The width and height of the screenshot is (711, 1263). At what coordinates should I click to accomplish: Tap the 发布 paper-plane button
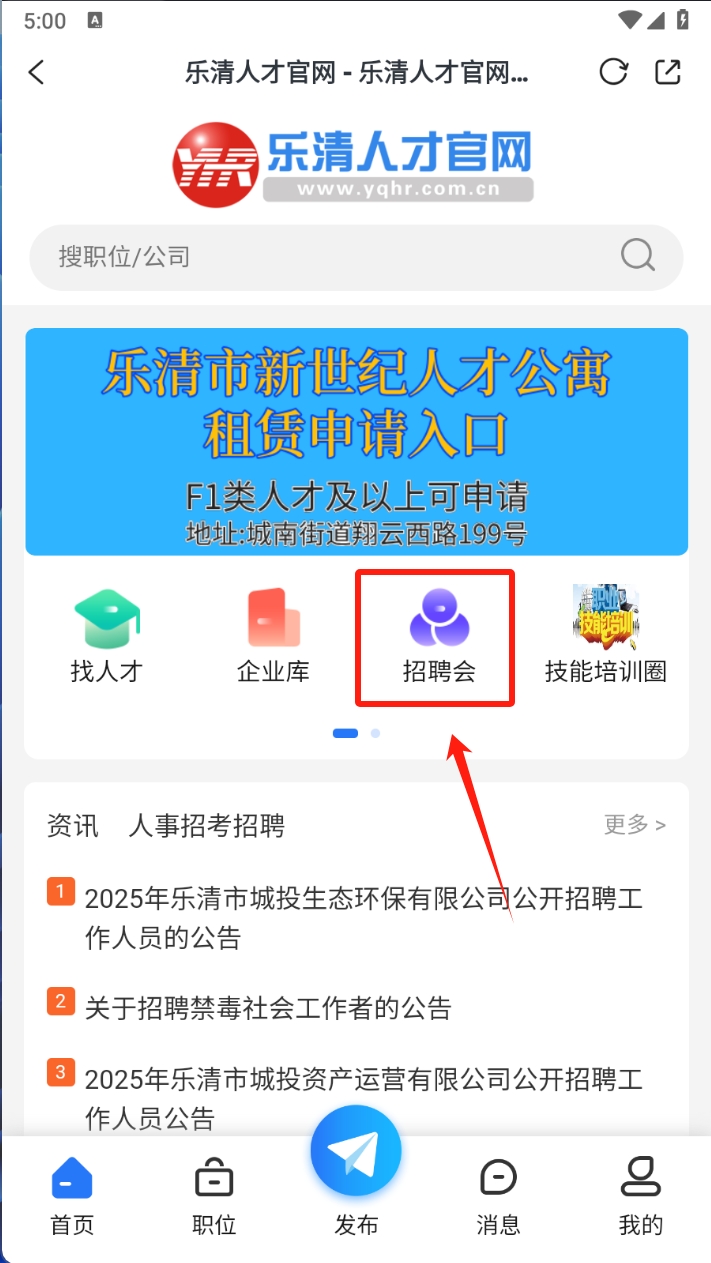[356, 1155]
